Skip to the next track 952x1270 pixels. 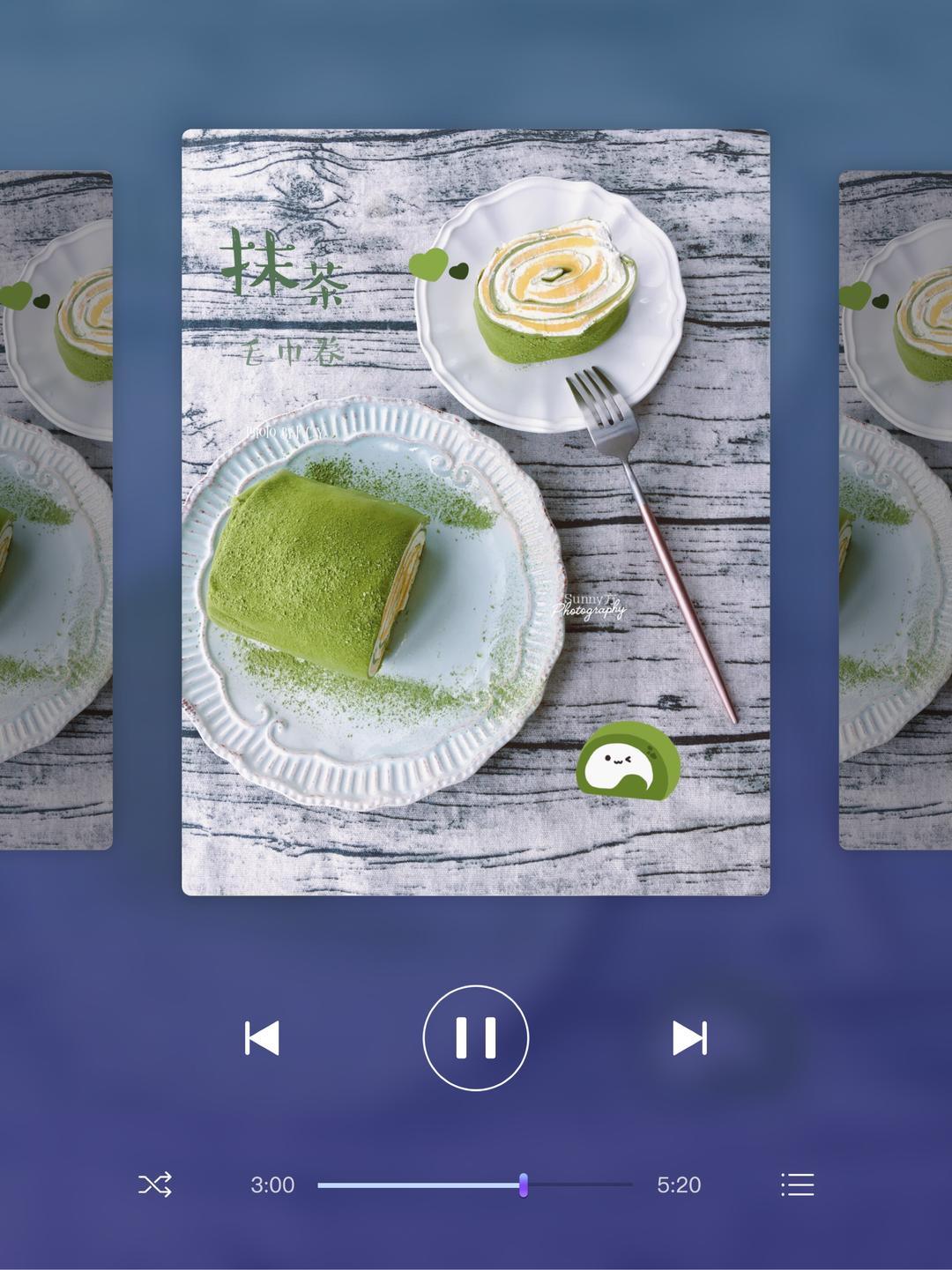pos(689,1038)
